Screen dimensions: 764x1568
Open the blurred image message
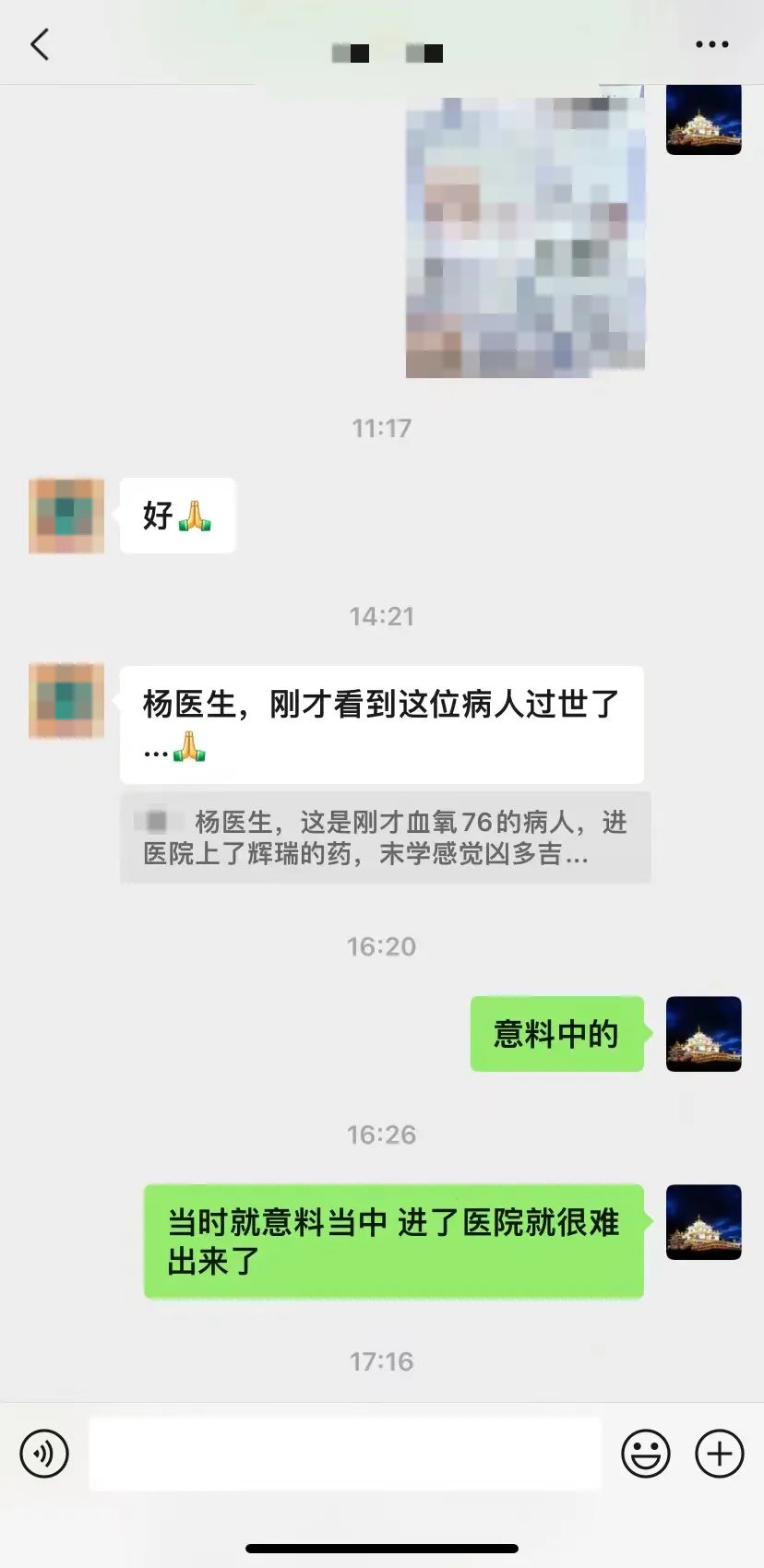525,235
